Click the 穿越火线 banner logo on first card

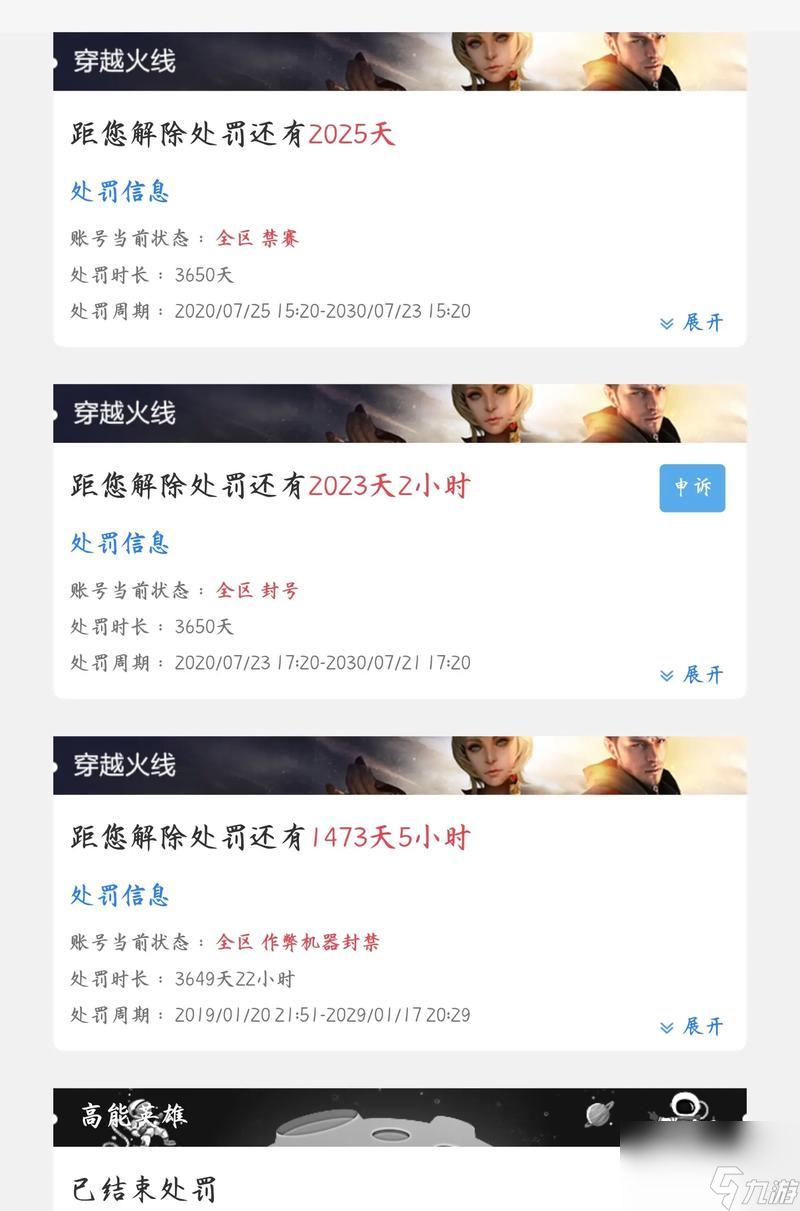(x=122, y=62)
